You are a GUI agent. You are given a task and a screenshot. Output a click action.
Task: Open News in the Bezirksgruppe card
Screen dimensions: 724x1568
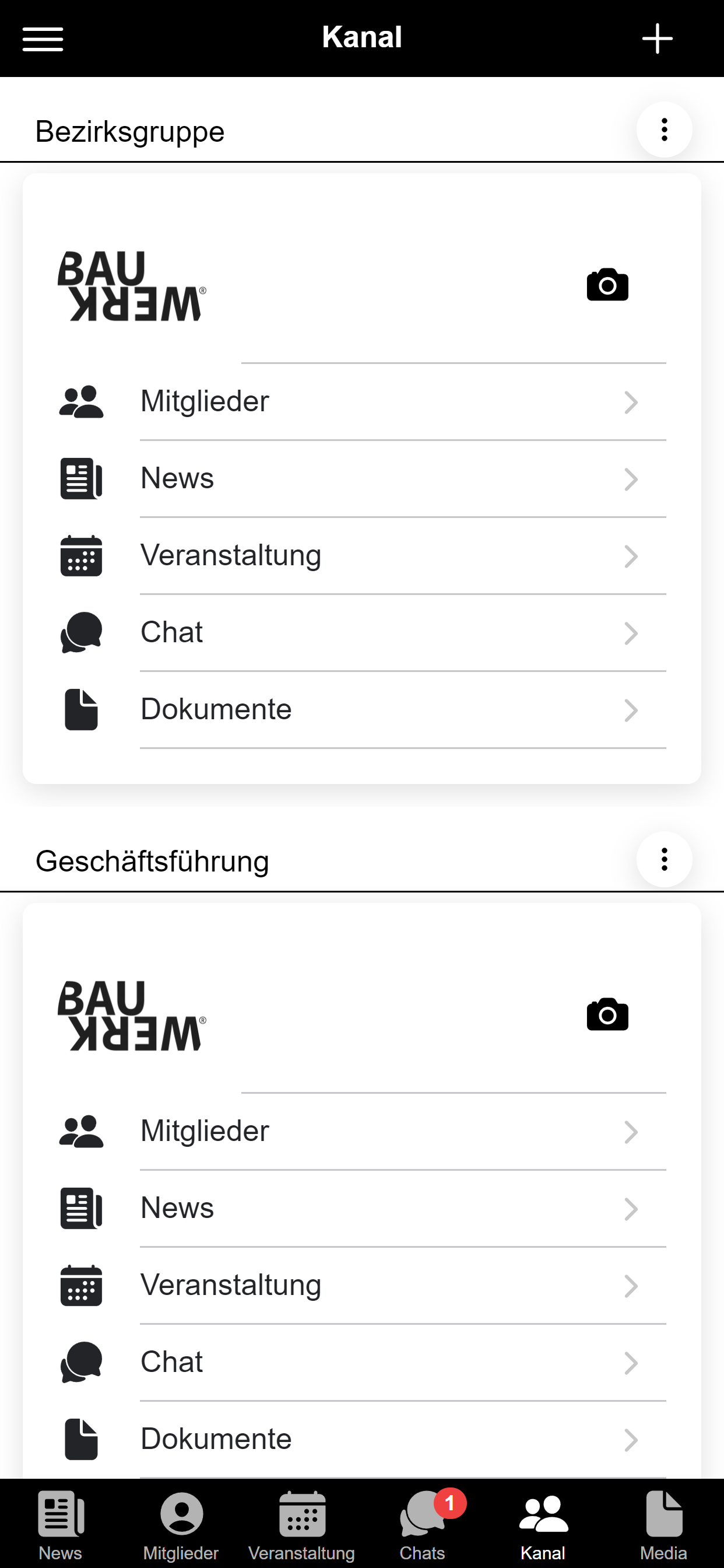(362, 479)
